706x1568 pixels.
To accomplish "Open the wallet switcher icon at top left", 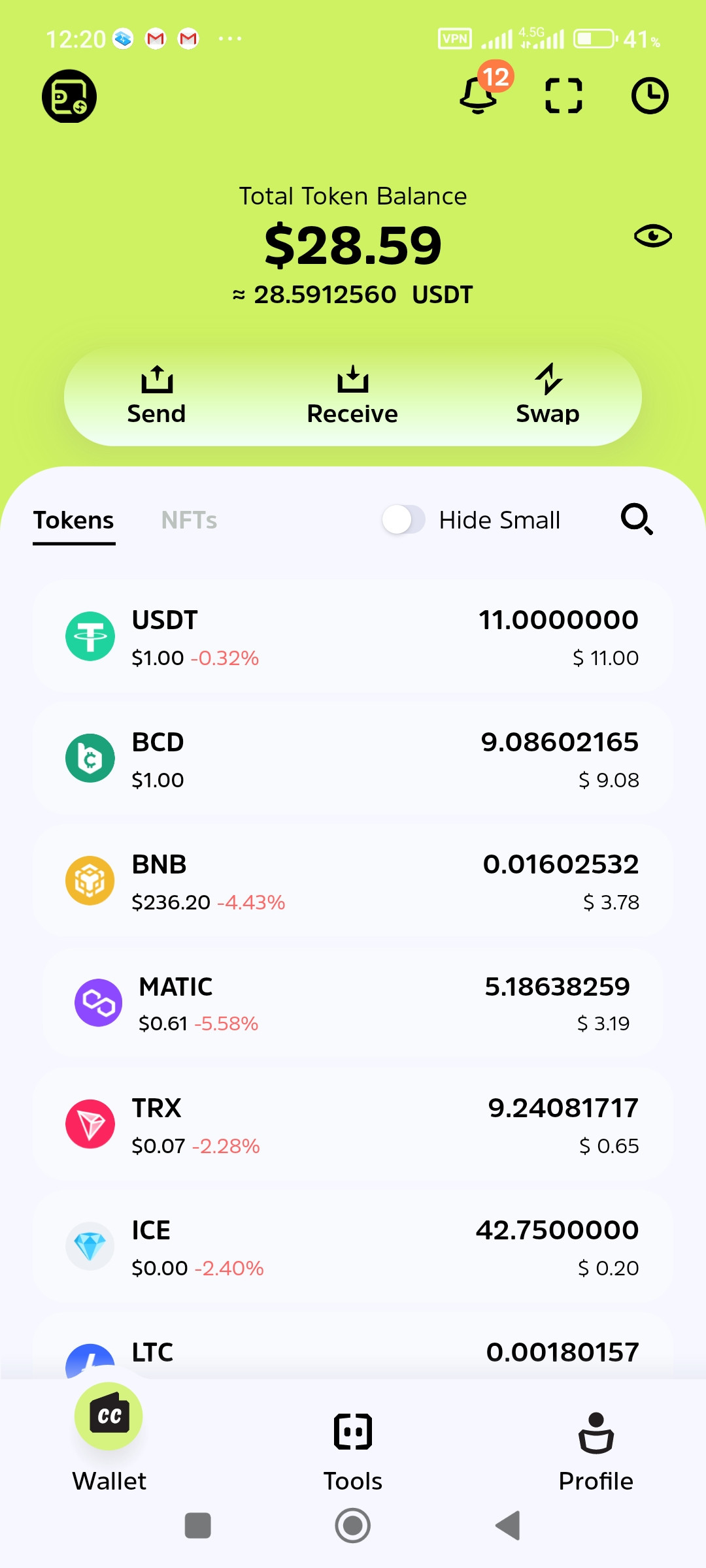I will point(69,96).
